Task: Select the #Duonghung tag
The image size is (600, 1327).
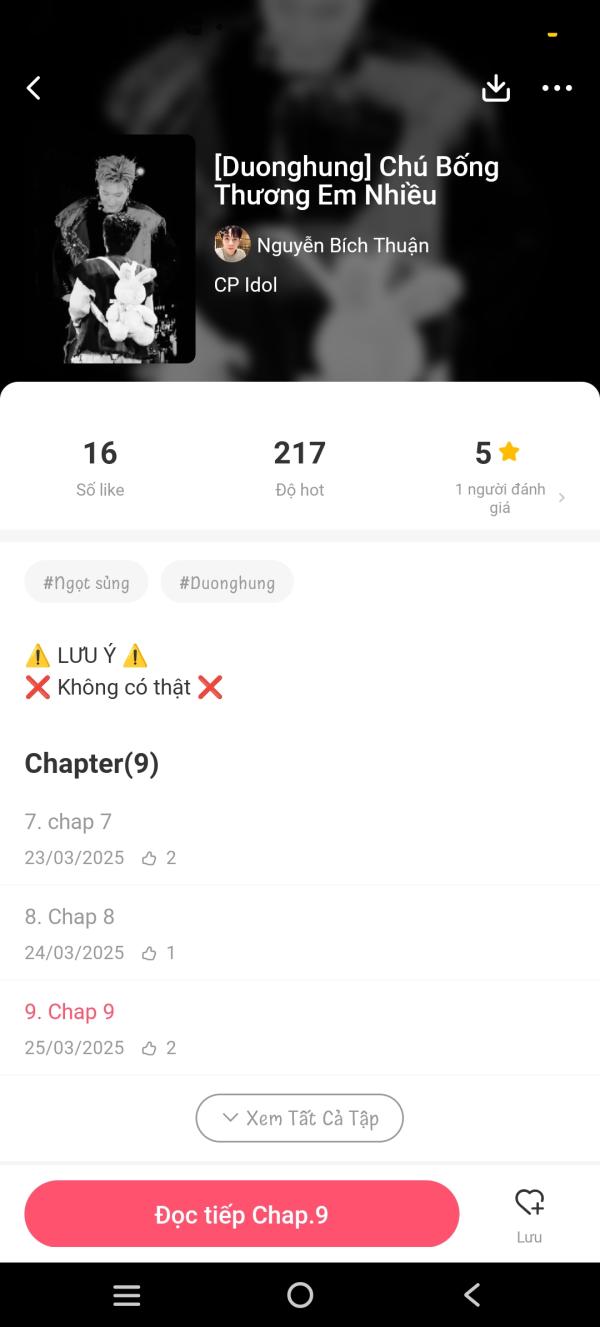Action: coord(227,582)
